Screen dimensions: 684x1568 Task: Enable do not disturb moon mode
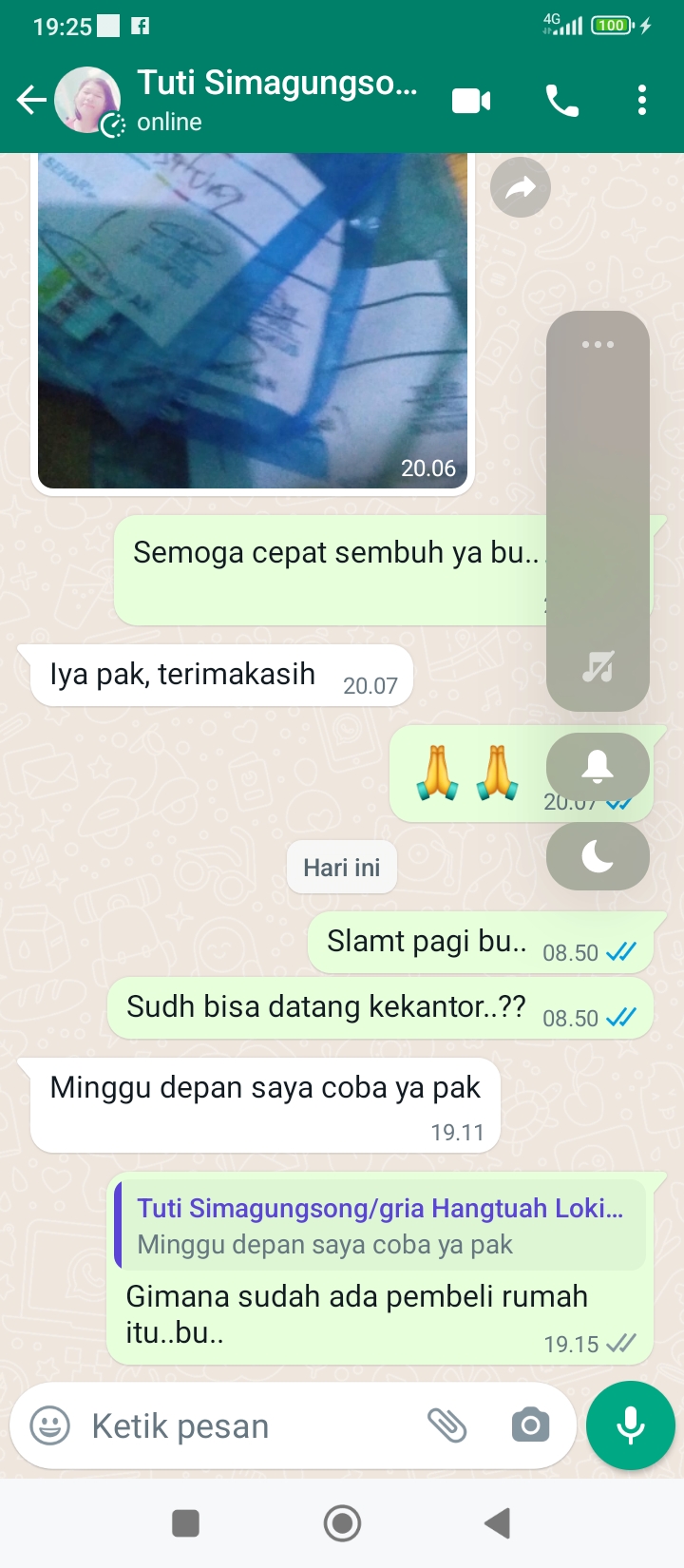[598, 857]
